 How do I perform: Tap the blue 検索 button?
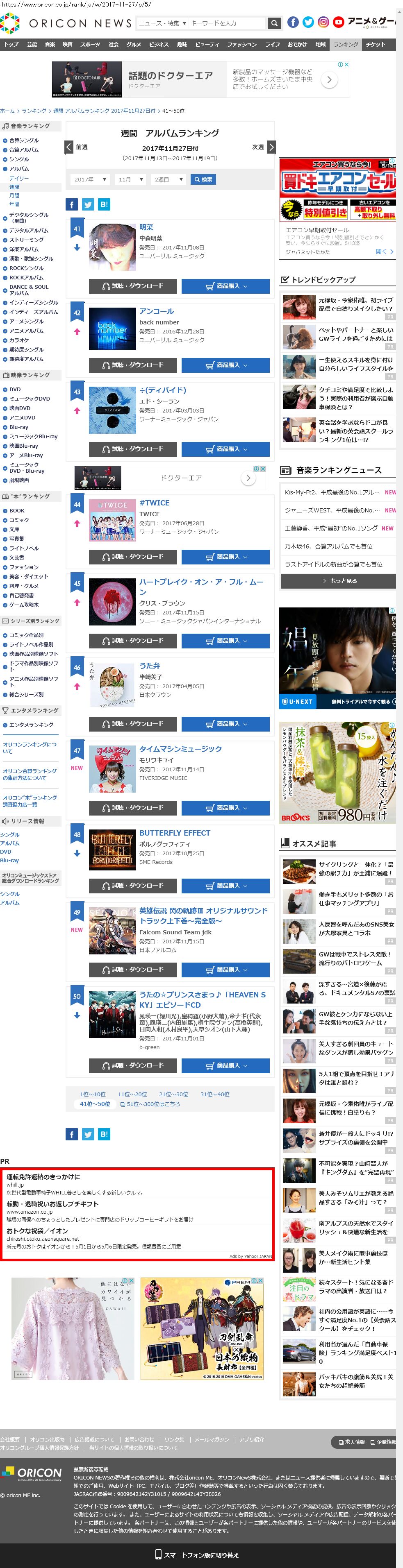203,179
